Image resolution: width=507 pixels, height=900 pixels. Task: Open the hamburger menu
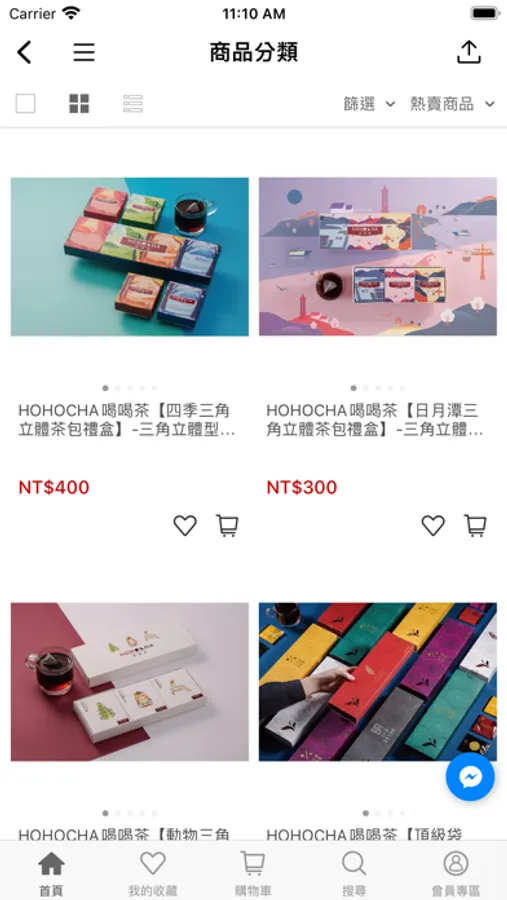(84, 52)
